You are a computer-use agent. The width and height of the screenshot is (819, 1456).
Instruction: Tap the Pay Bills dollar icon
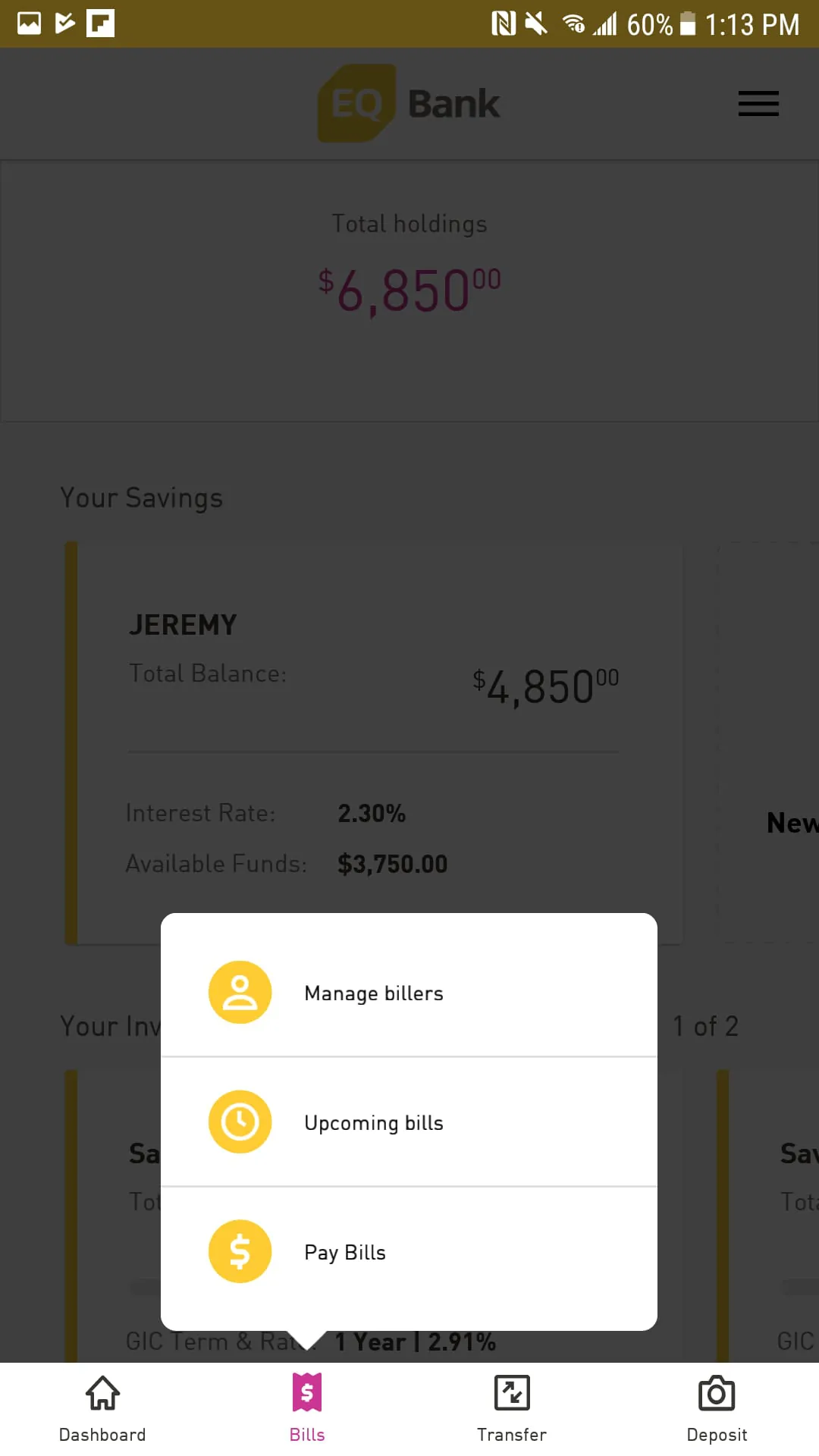coord(240,1251)
